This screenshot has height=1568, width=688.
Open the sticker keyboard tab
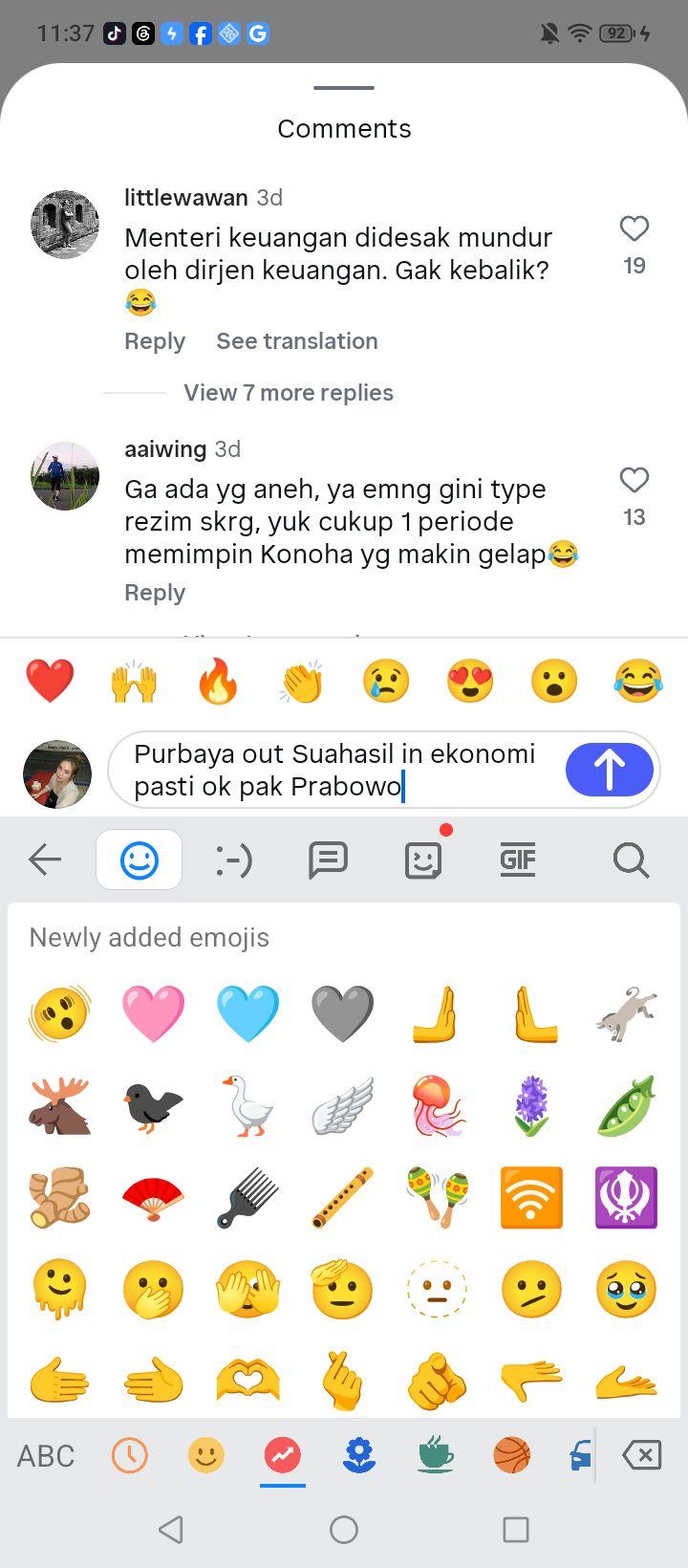click(423, 860)
